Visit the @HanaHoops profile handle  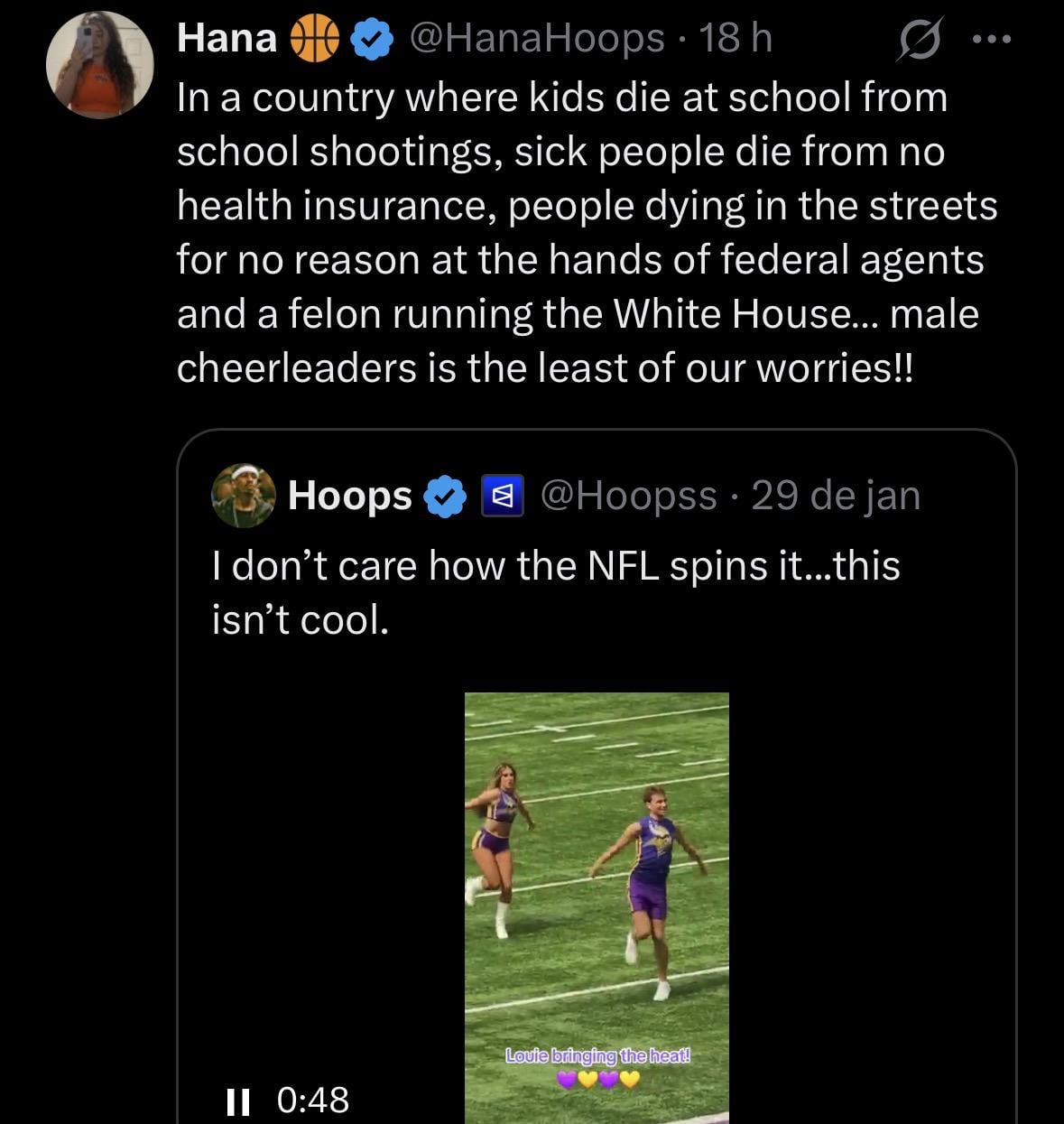537,38
